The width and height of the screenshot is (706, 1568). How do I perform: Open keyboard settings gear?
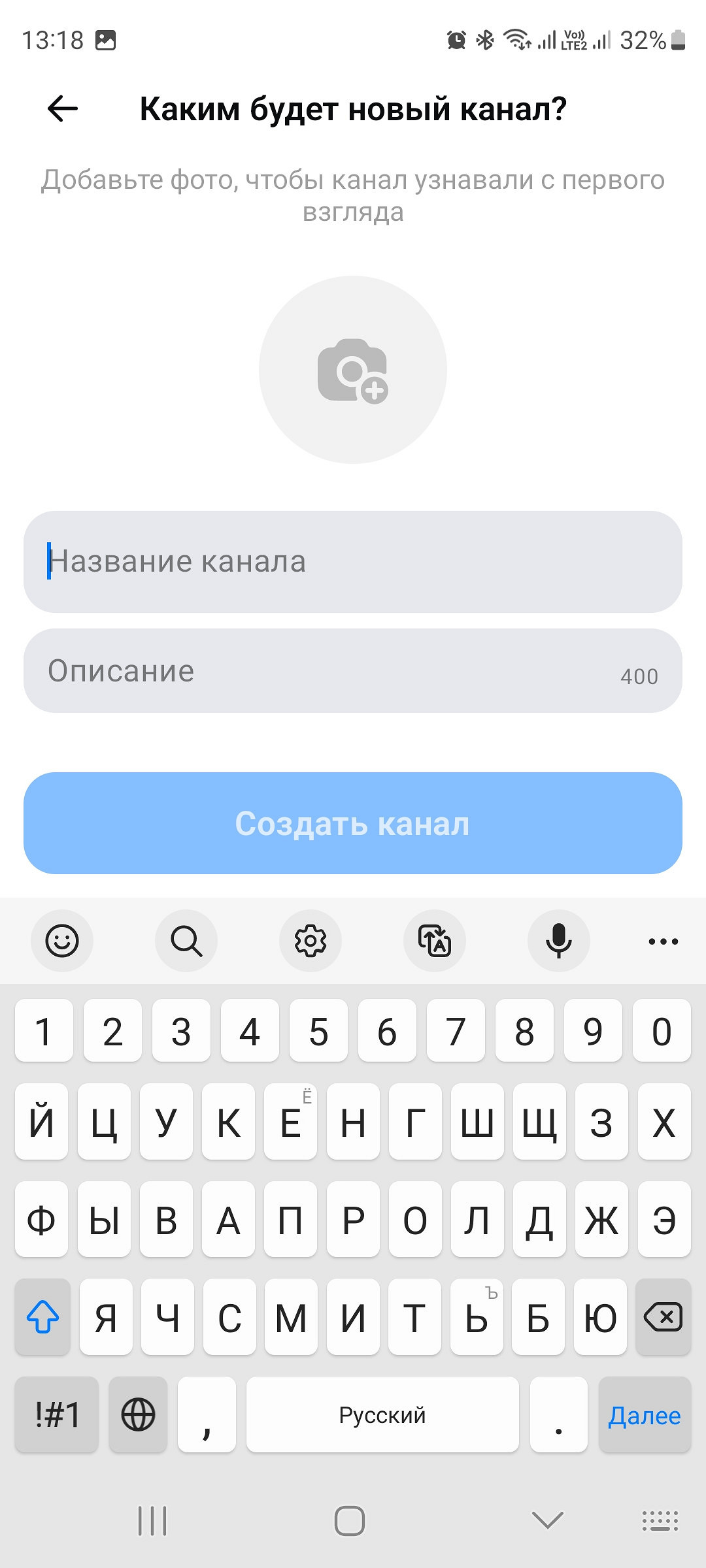[x=311, y=941]
